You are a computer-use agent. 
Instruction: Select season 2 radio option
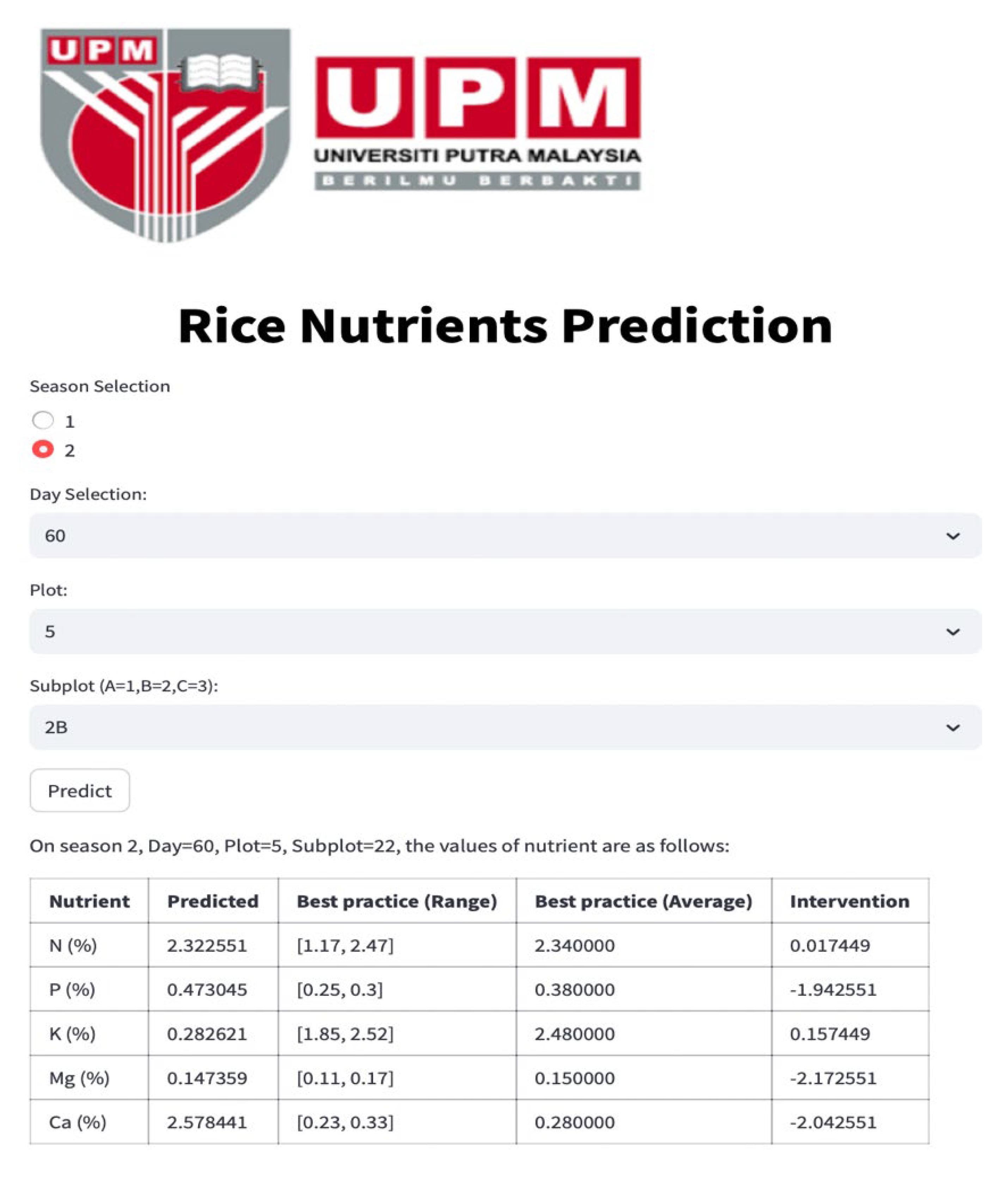(x=43, y=449)
